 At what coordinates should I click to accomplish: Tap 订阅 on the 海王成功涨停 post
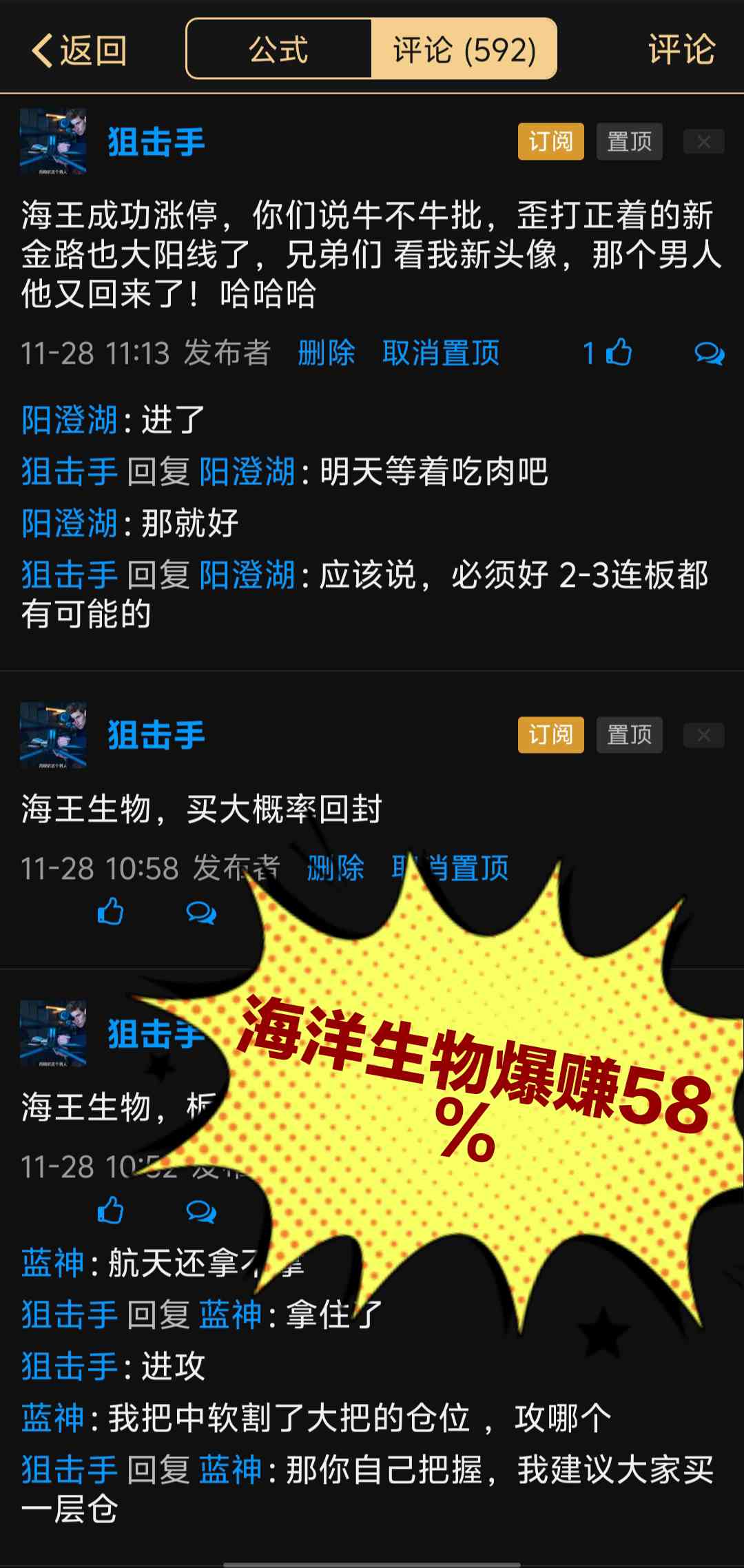point(550,142)
